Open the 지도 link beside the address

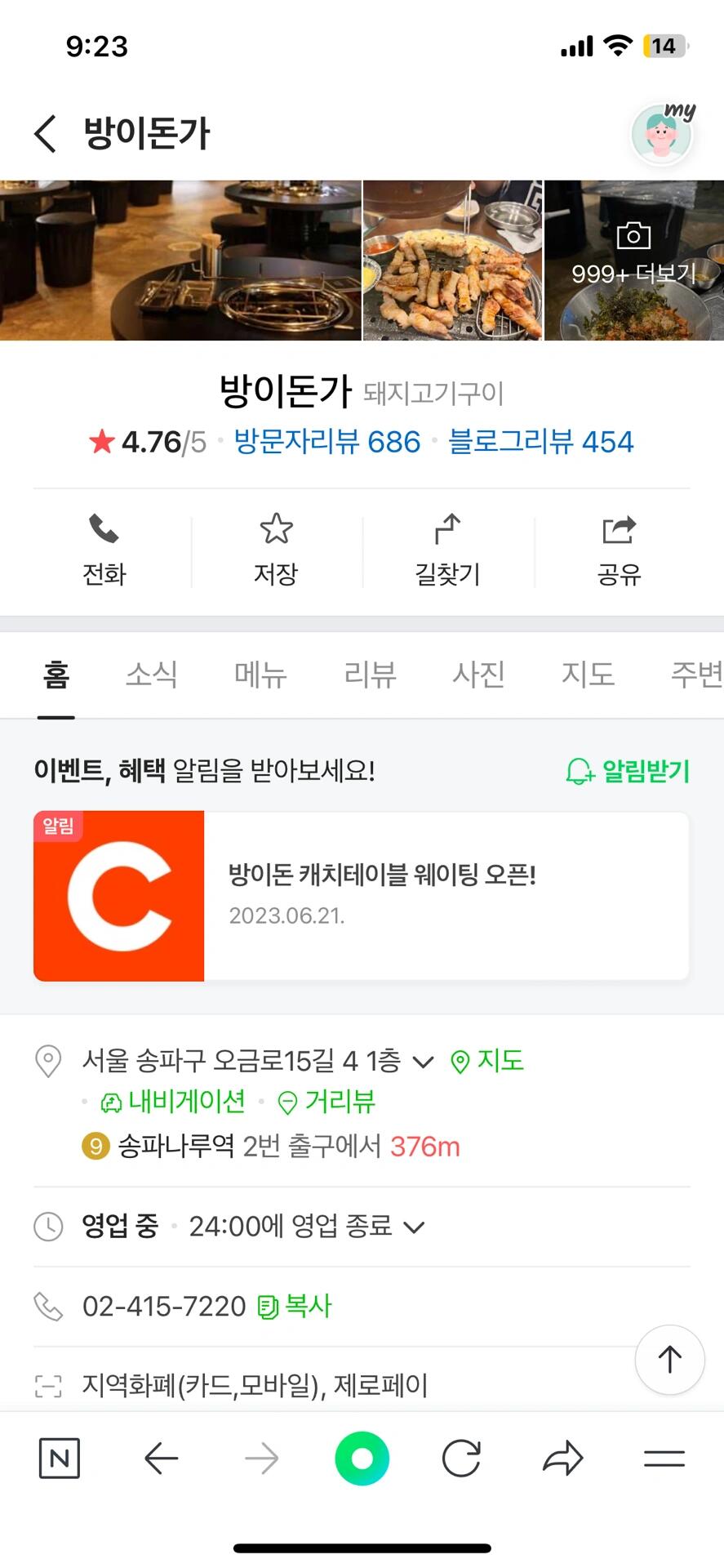click(487, 1061)
